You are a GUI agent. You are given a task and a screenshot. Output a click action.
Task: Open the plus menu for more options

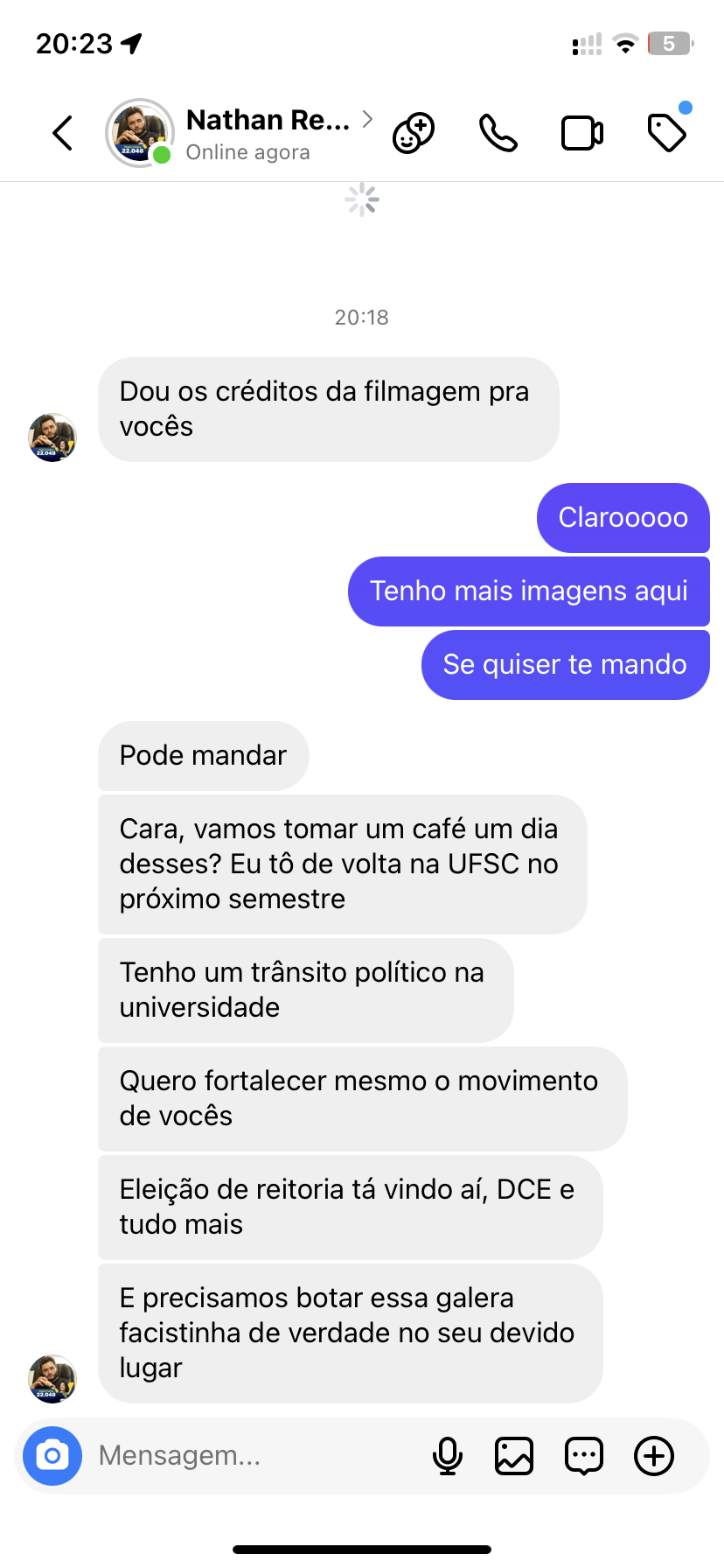[654, 1456]
